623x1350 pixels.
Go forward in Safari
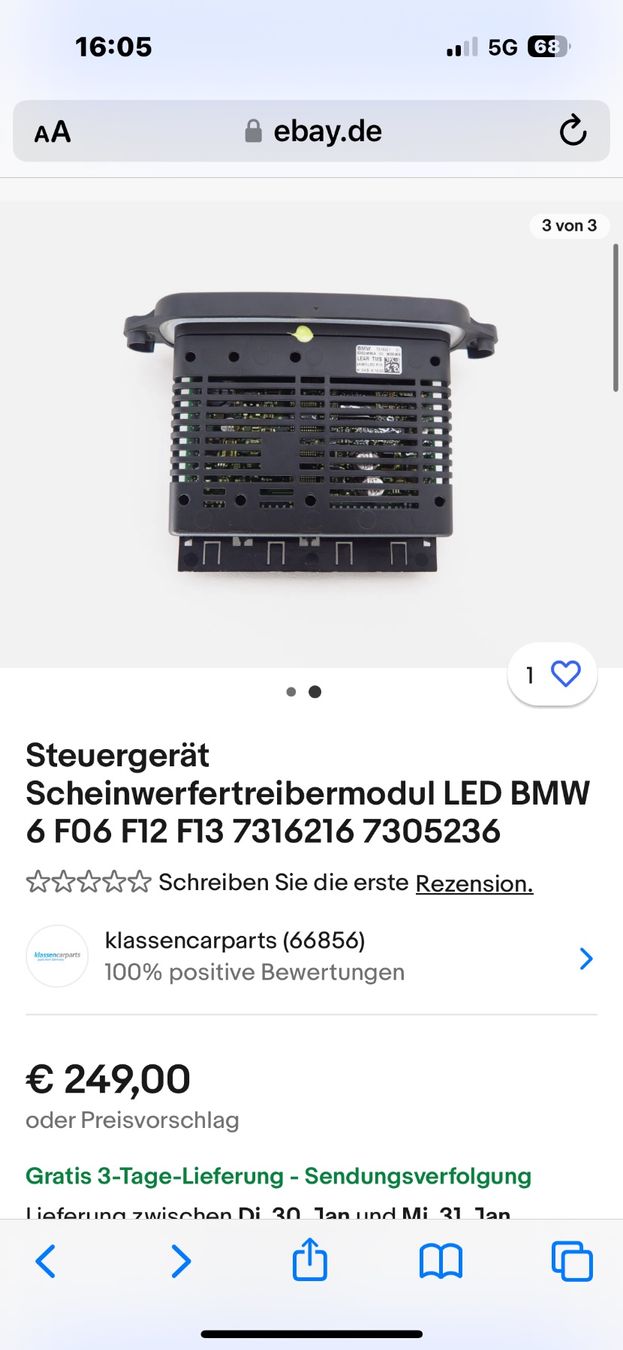180,1262
